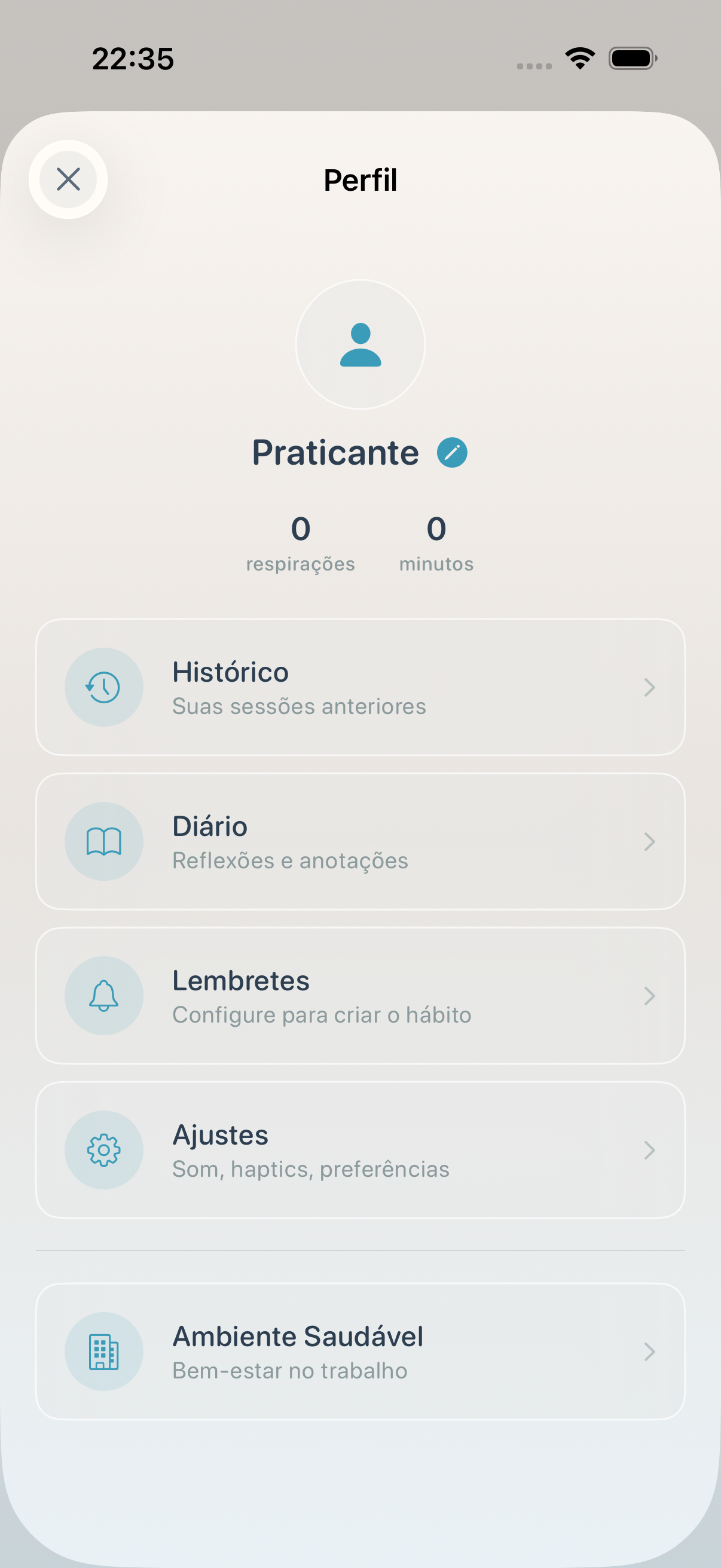Expand the Lembretes chevron arrow
The image size is (721, 1568).
coord(650,996)
